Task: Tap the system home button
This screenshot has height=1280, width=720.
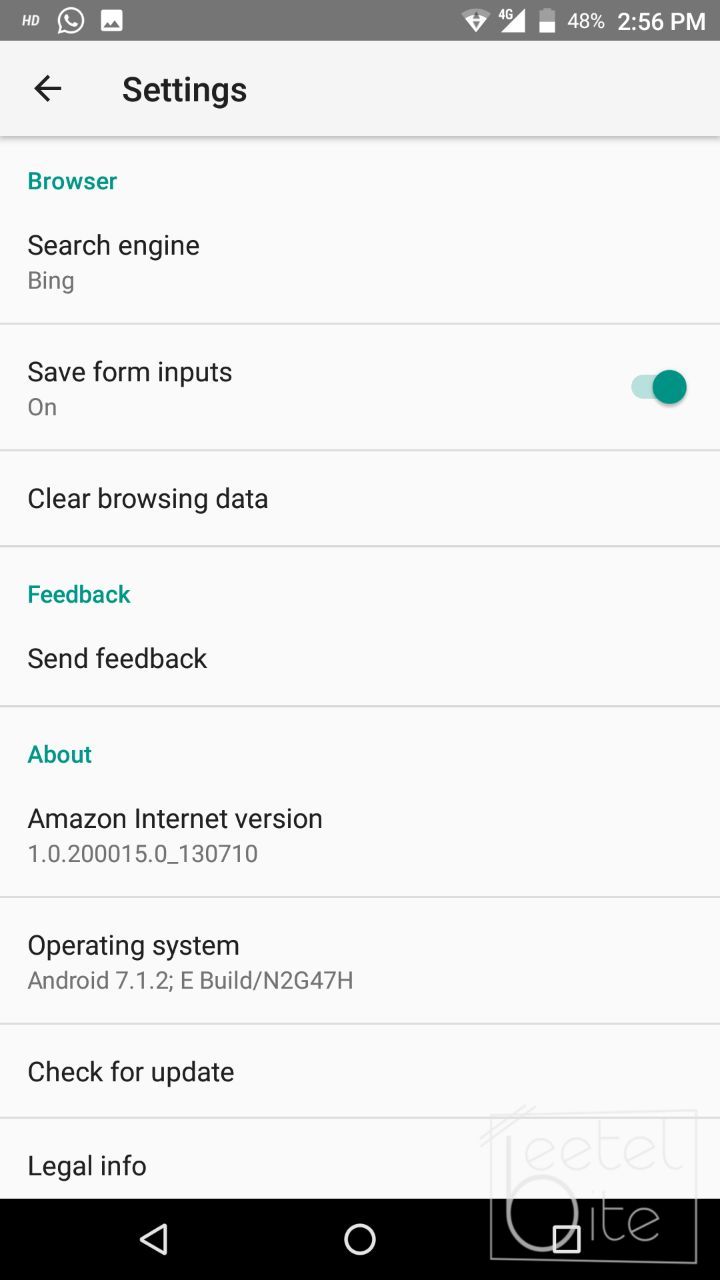Action: point(360,1240)
